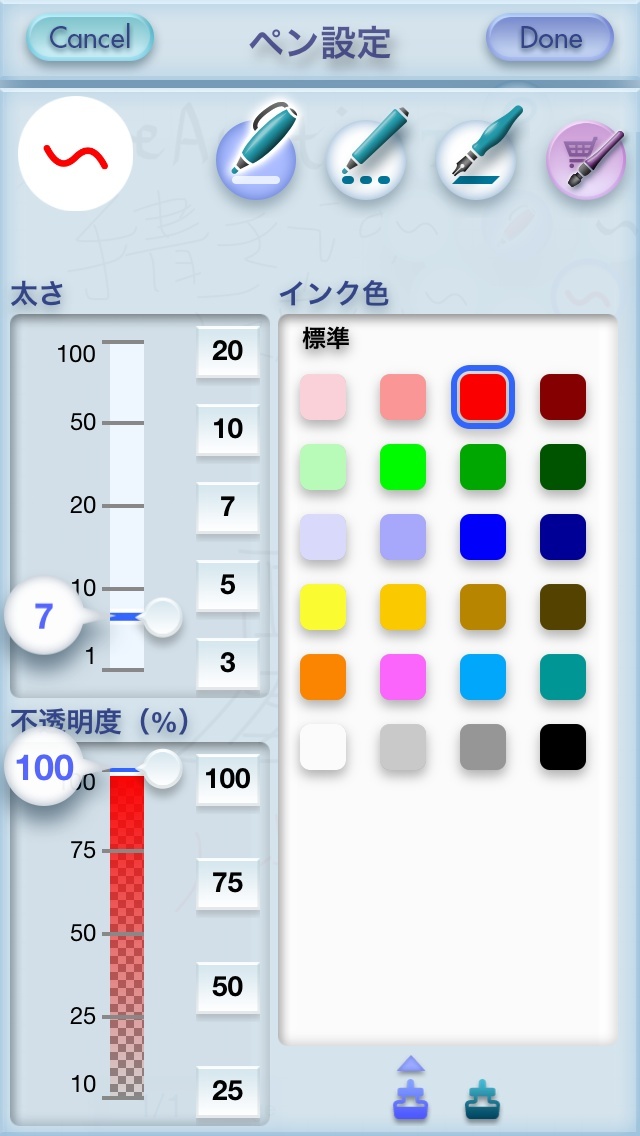Cancel the pen settings
The height and width of the screenshot is (1136, 640).
coord(90,38)
